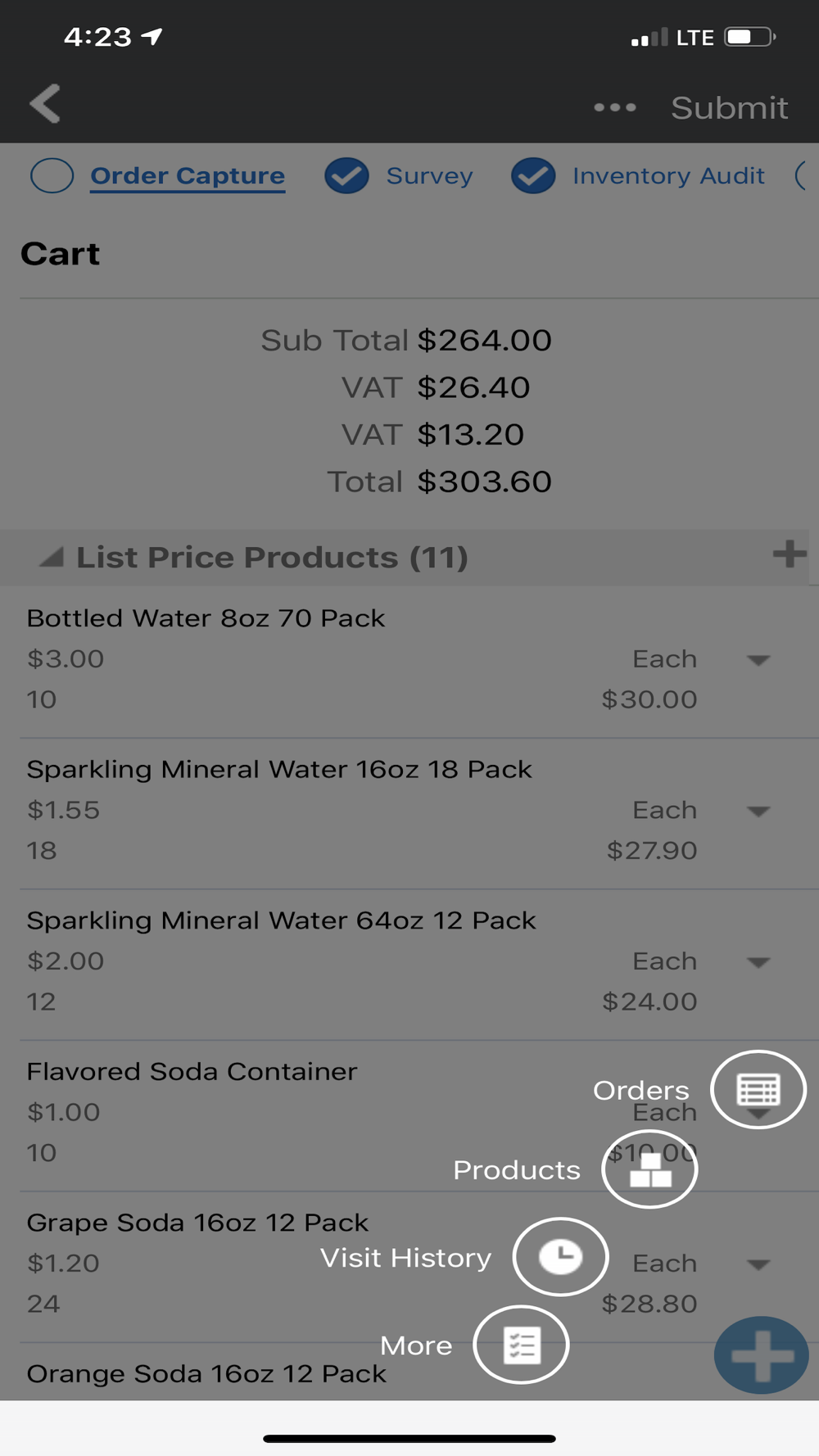Open the Orange Soda 16oz 12 Pack item

pos(206,1373)
